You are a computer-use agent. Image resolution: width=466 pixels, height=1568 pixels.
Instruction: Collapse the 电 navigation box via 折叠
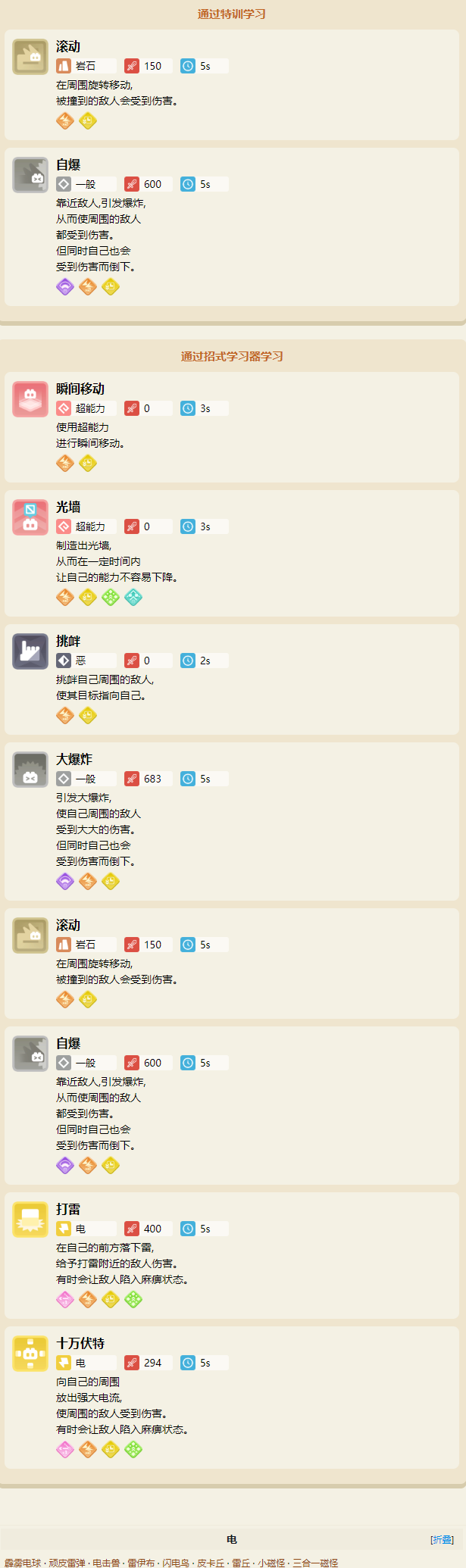(x=442, y=1539)
